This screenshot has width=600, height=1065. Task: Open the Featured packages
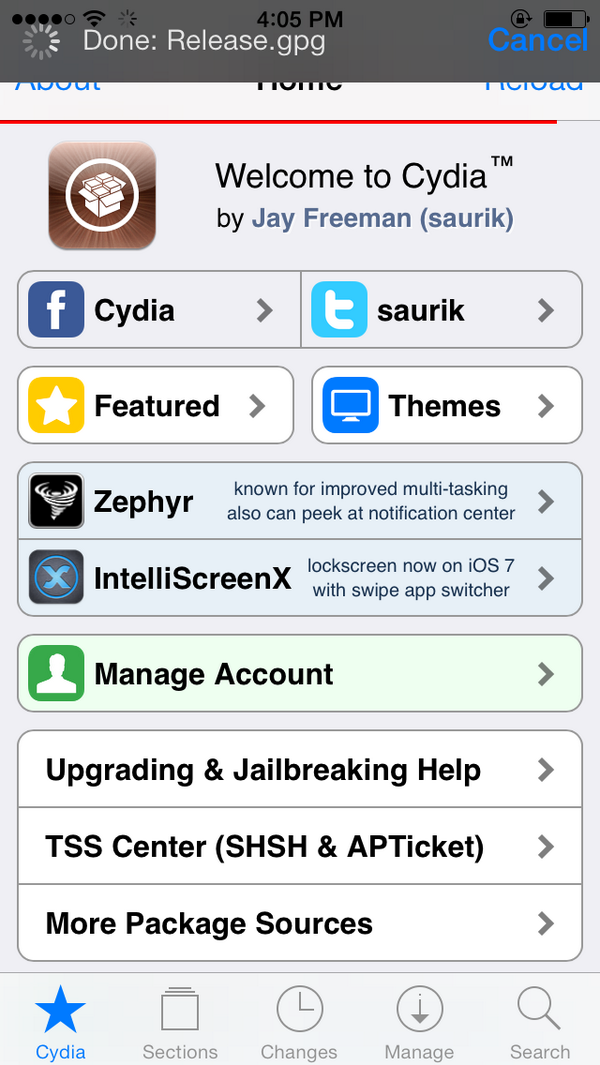(156, 405)
